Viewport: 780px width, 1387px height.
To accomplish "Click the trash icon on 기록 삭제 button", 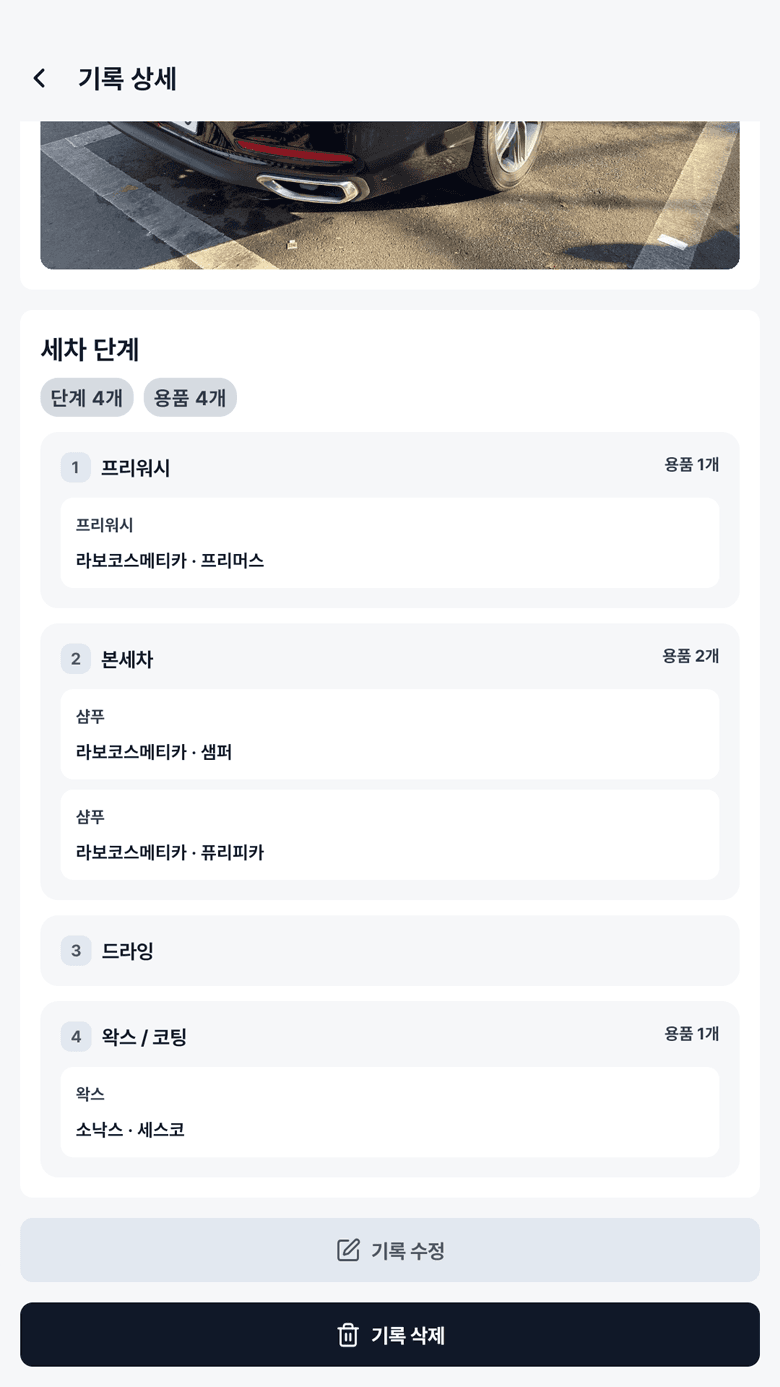I will [347, 1334].
